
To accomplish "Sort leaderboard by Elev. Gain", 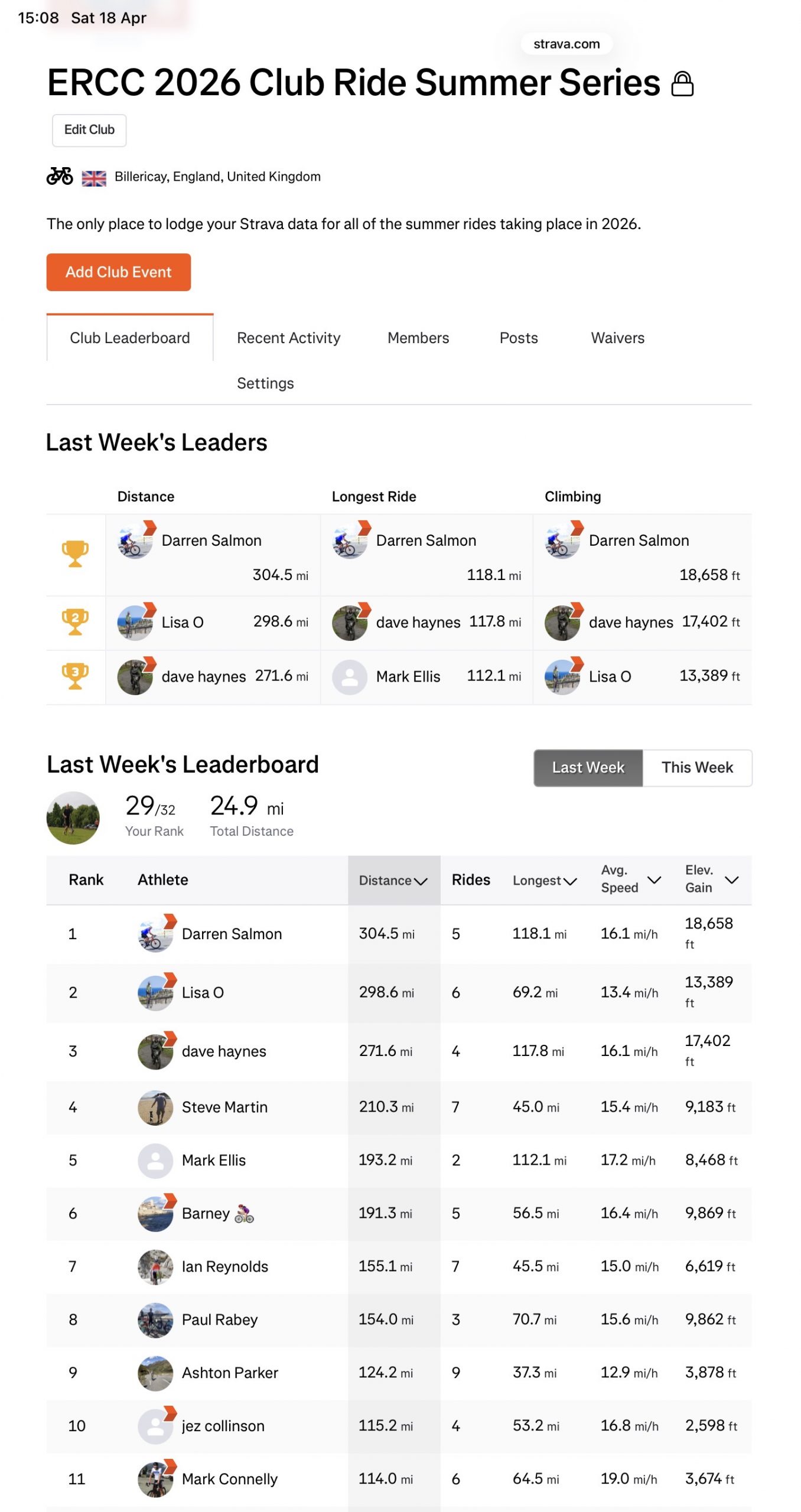I will tap(711, 879).
